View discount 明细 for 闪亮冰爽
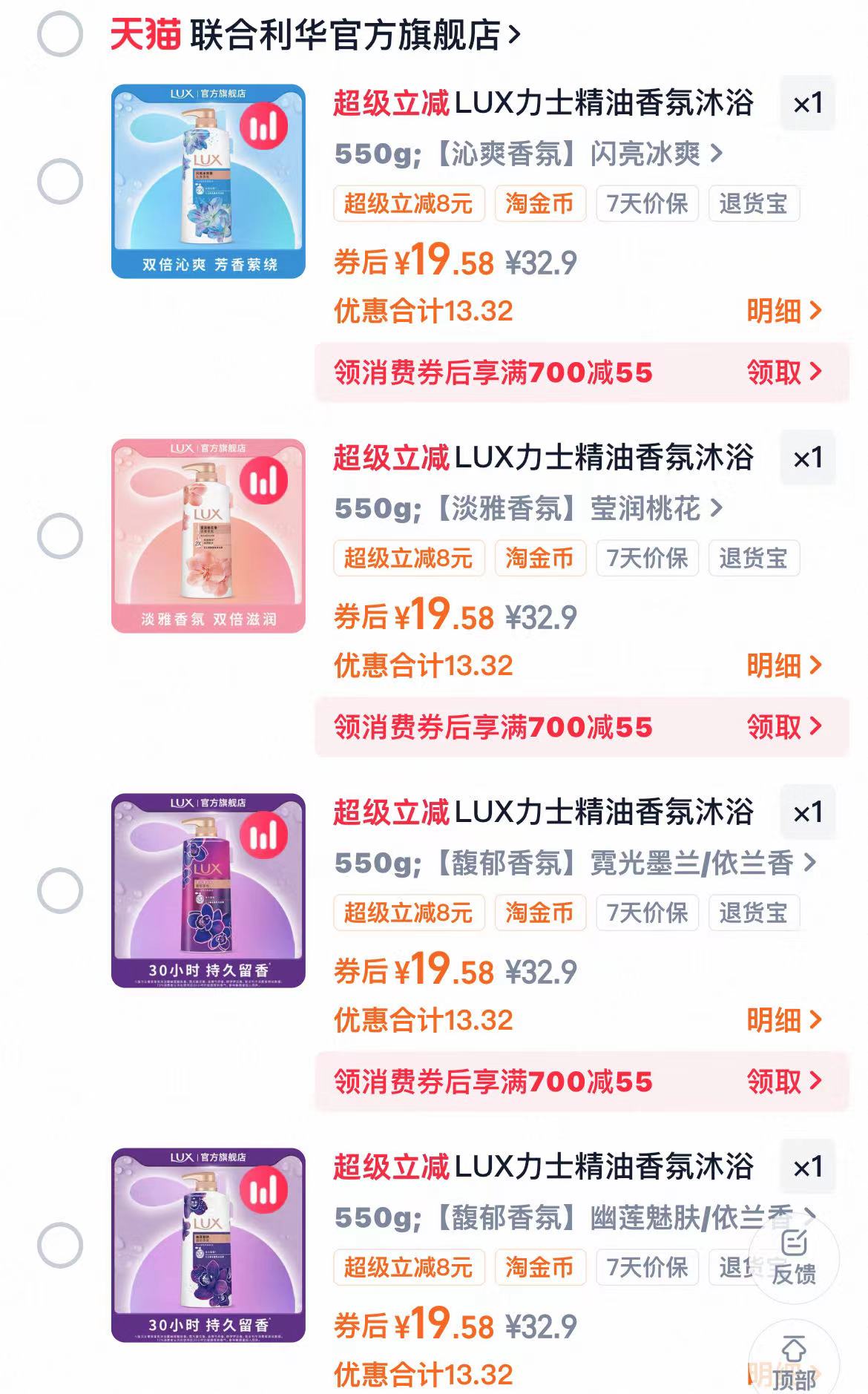This screenshot has height=1394, width=868. 783,311
